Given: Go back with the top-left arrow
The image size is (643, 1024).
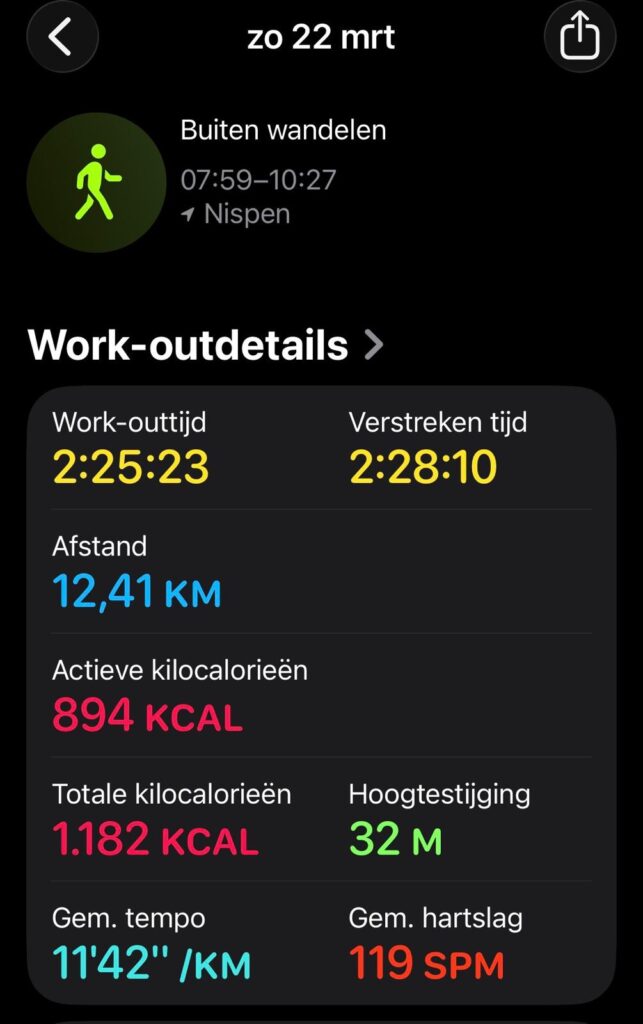Looking at the screenshot, I should [x=62, y=38].
